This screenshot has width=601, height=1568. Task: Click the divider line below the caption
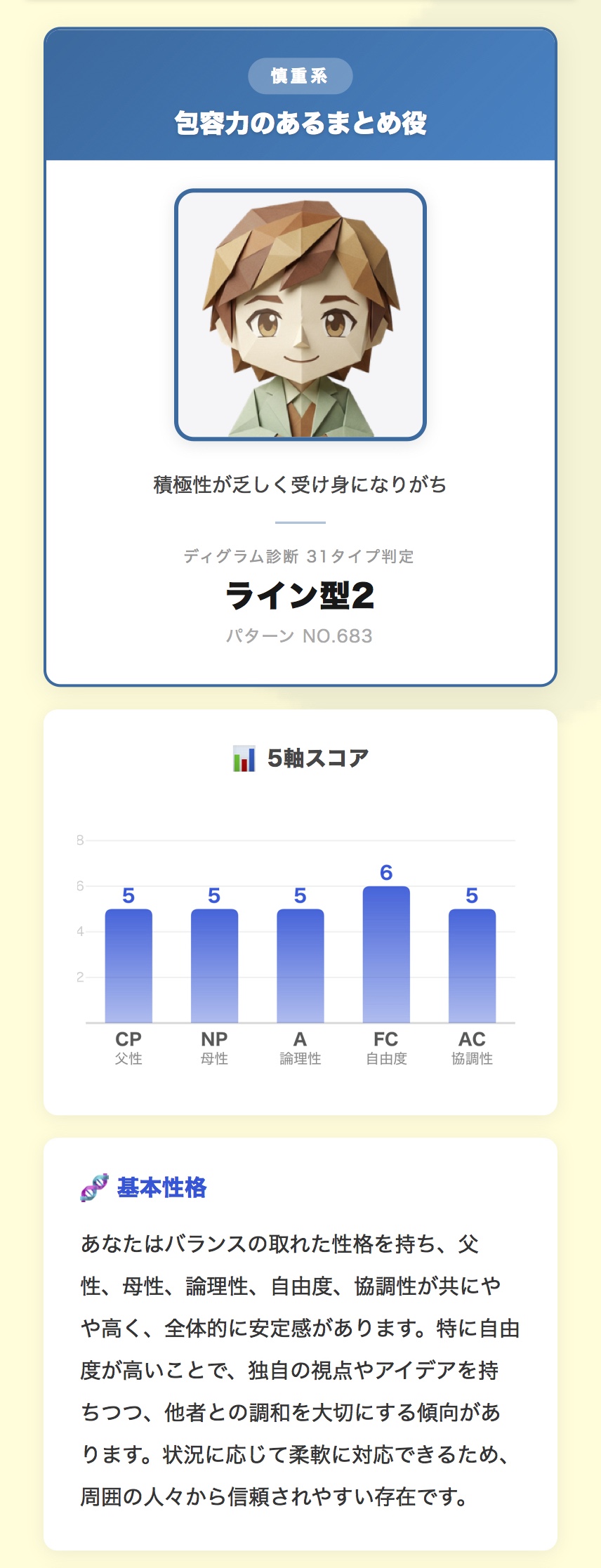[300, 521]
